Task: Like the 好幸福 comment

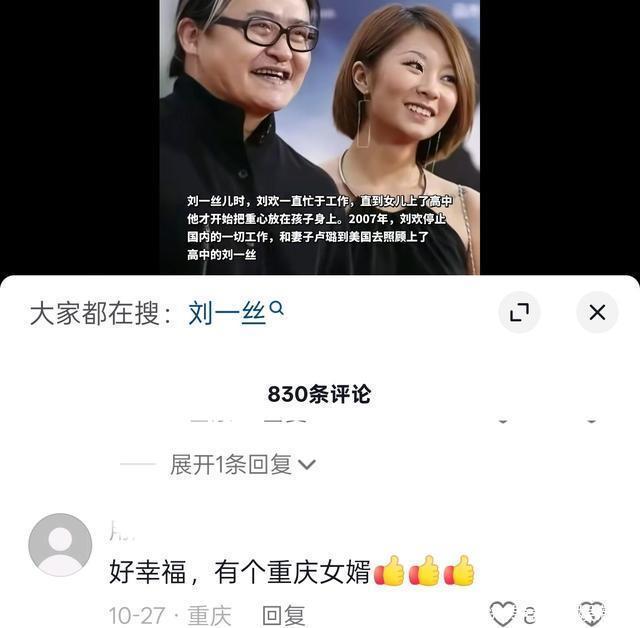Action: [x=503, y=613]
